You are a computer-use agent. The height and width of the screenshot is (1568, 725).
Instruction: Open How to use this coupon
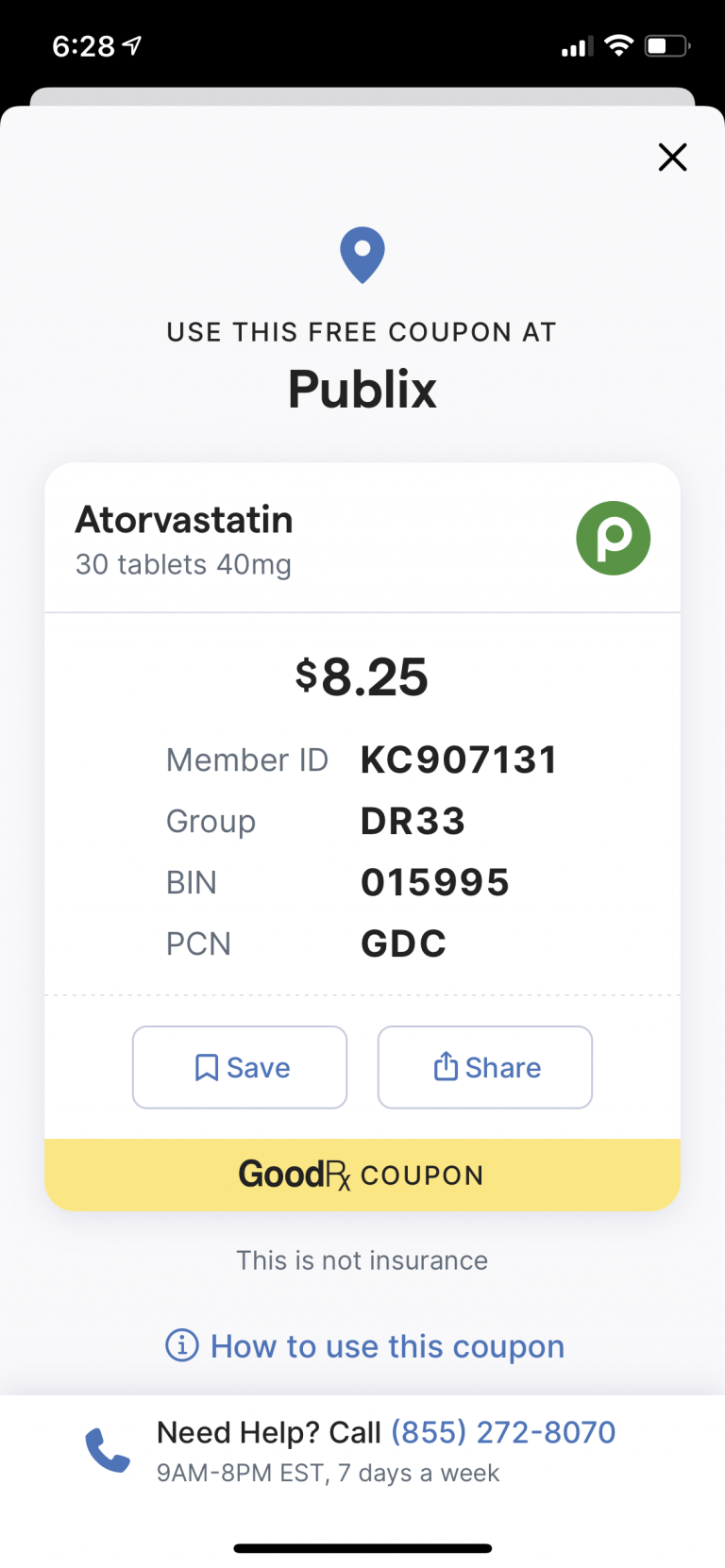point(362,1346)
